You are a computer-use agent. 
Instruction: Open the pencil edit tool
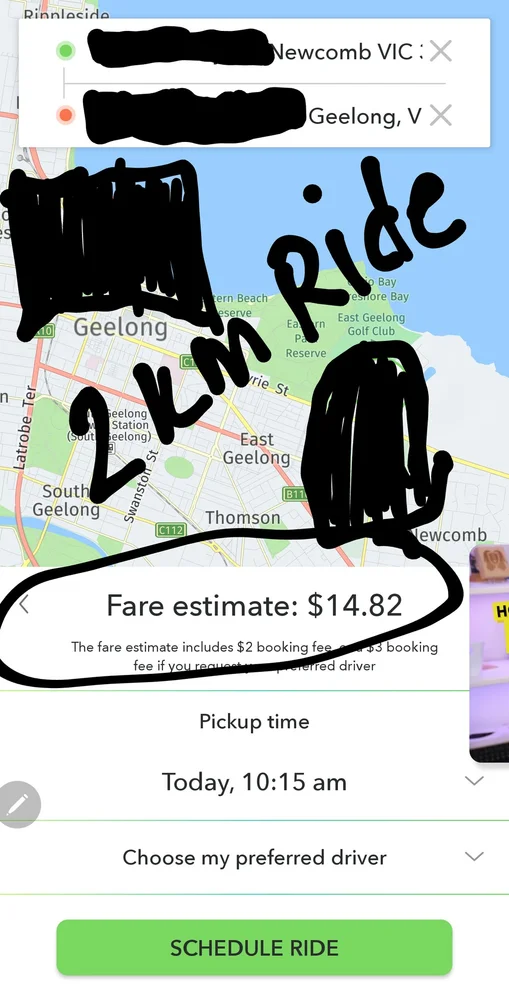[x=18, y=805]
